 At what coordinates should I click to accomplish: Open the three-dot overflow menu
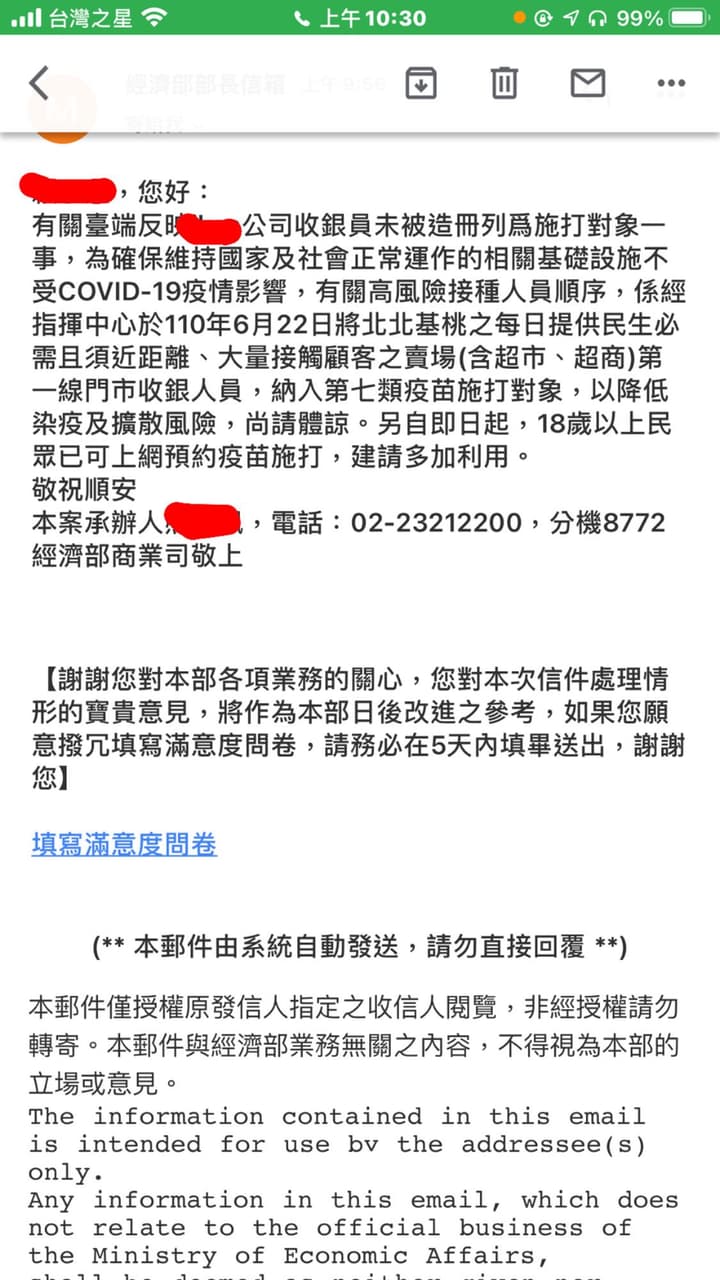point(671,83)
